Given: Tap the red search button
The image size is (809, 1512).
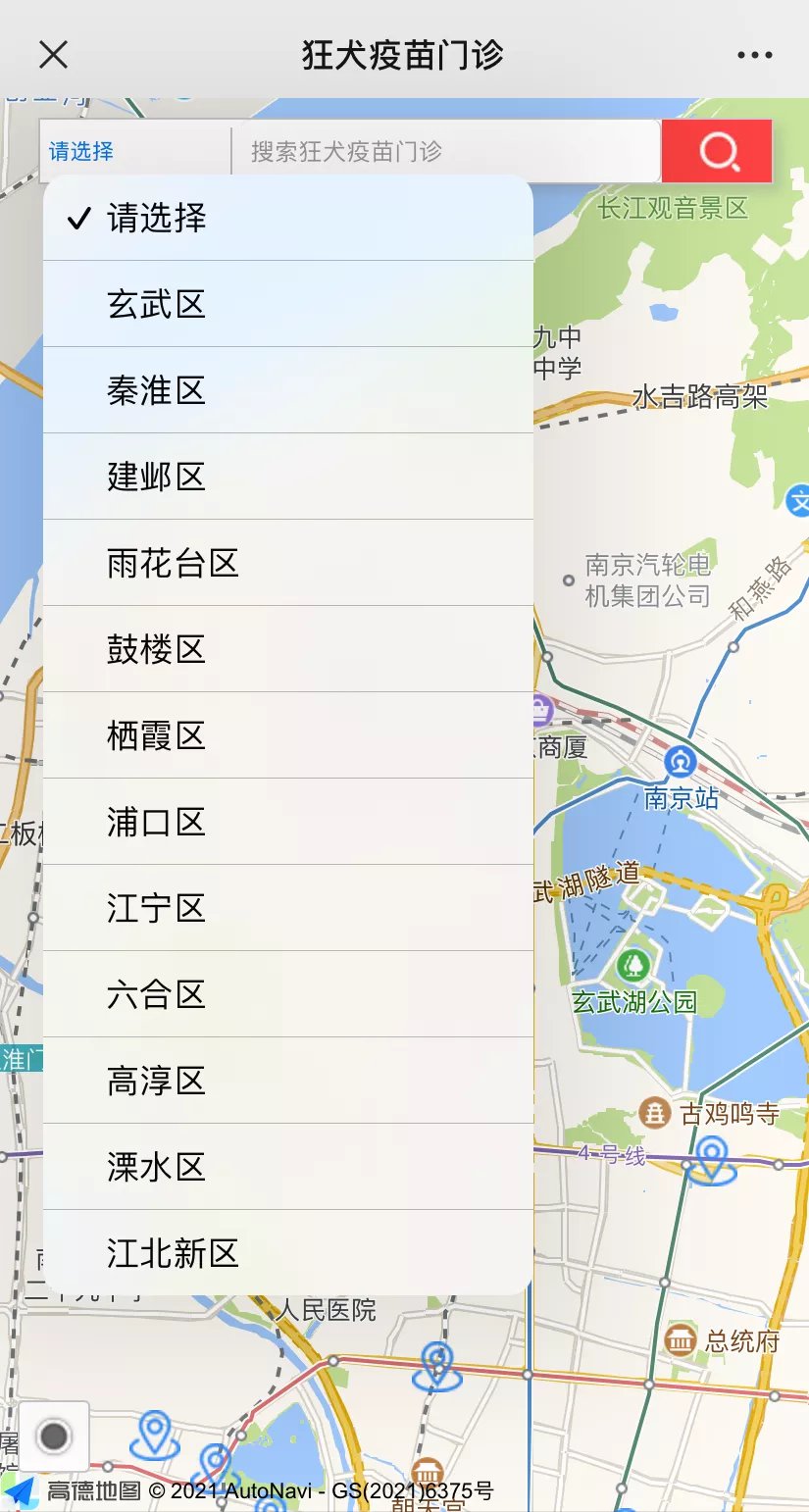Looking at the screenshot, I should (x=717, y=151).
